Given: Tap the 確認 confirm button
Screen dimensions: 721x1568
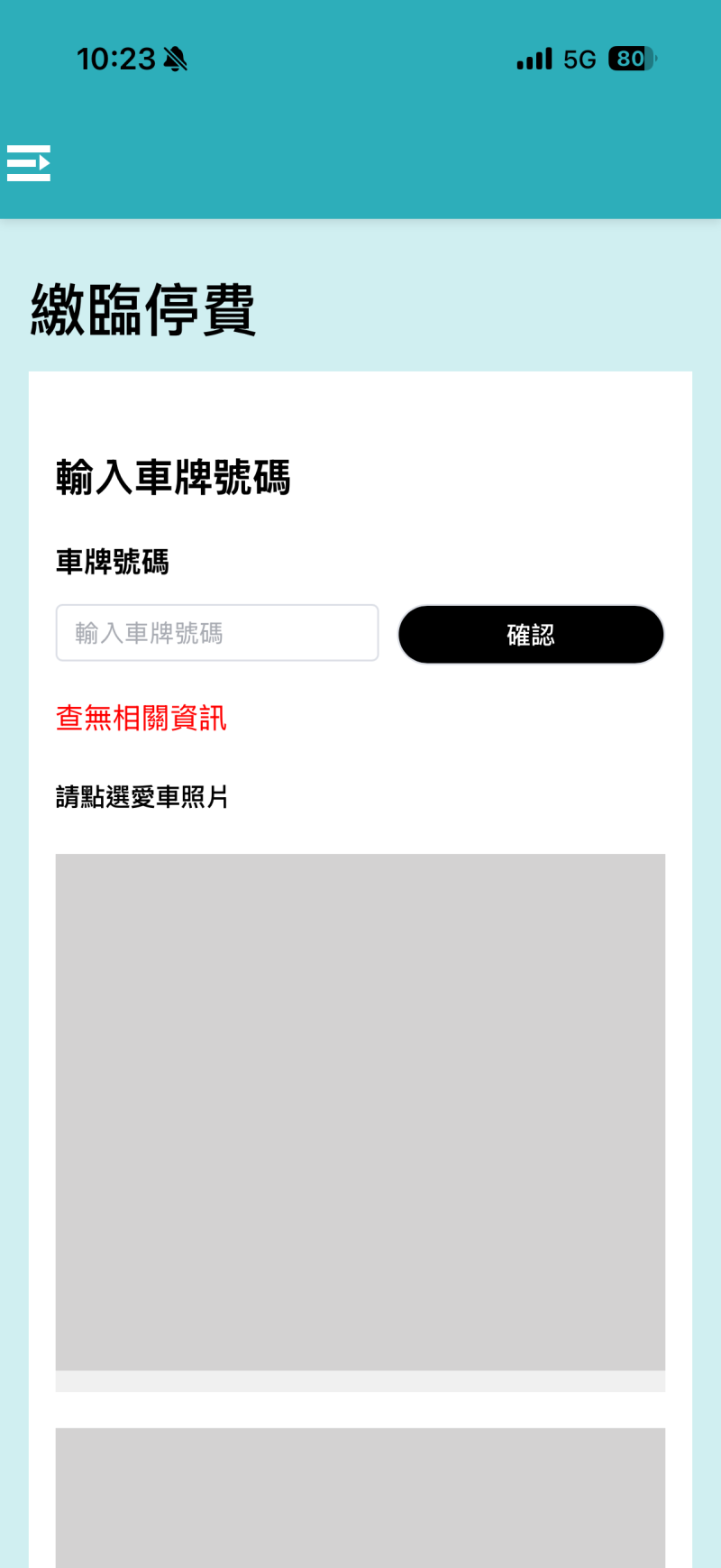Looking at the screenshot, I should coord(531,635).
